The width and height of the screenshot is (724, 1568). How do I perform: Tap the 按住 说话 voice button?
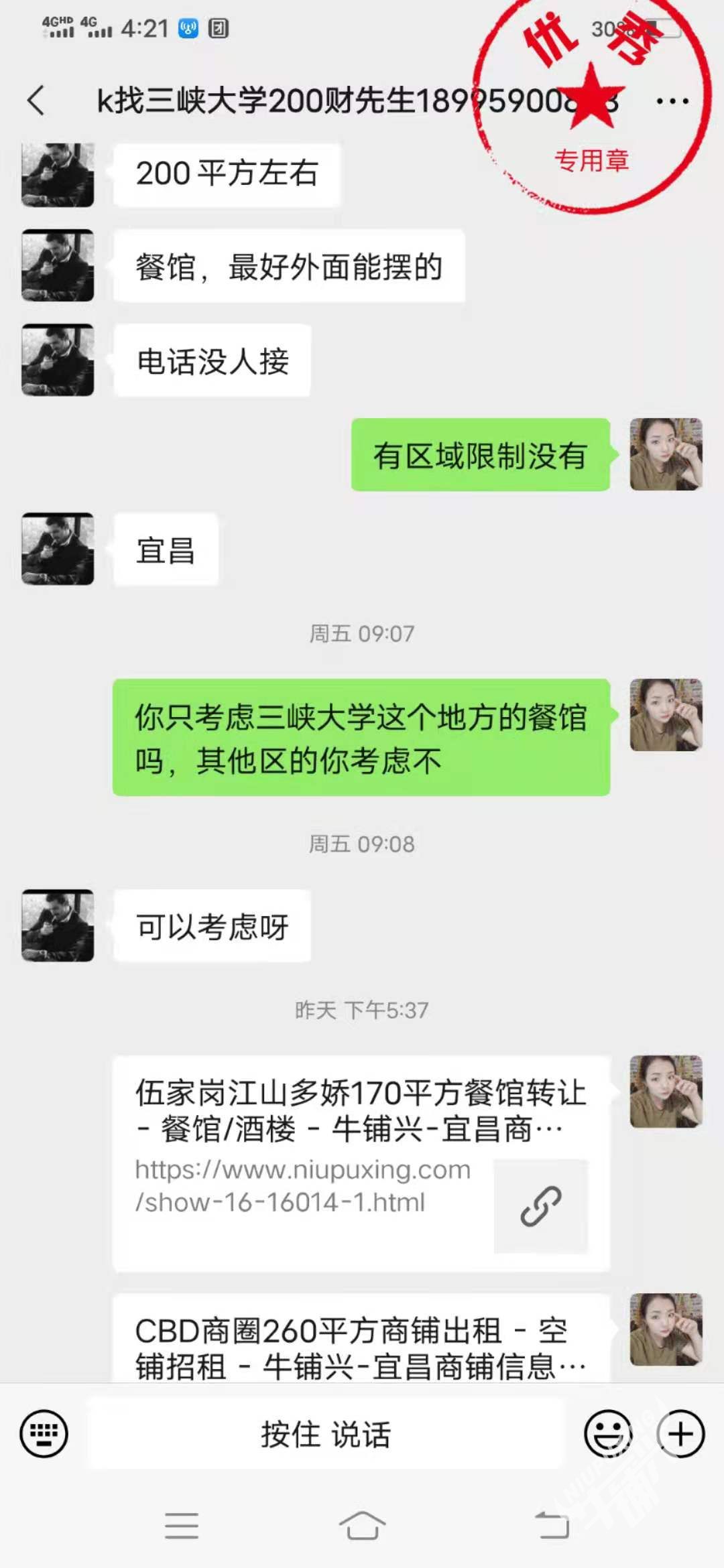click(x=326, y=1434)
